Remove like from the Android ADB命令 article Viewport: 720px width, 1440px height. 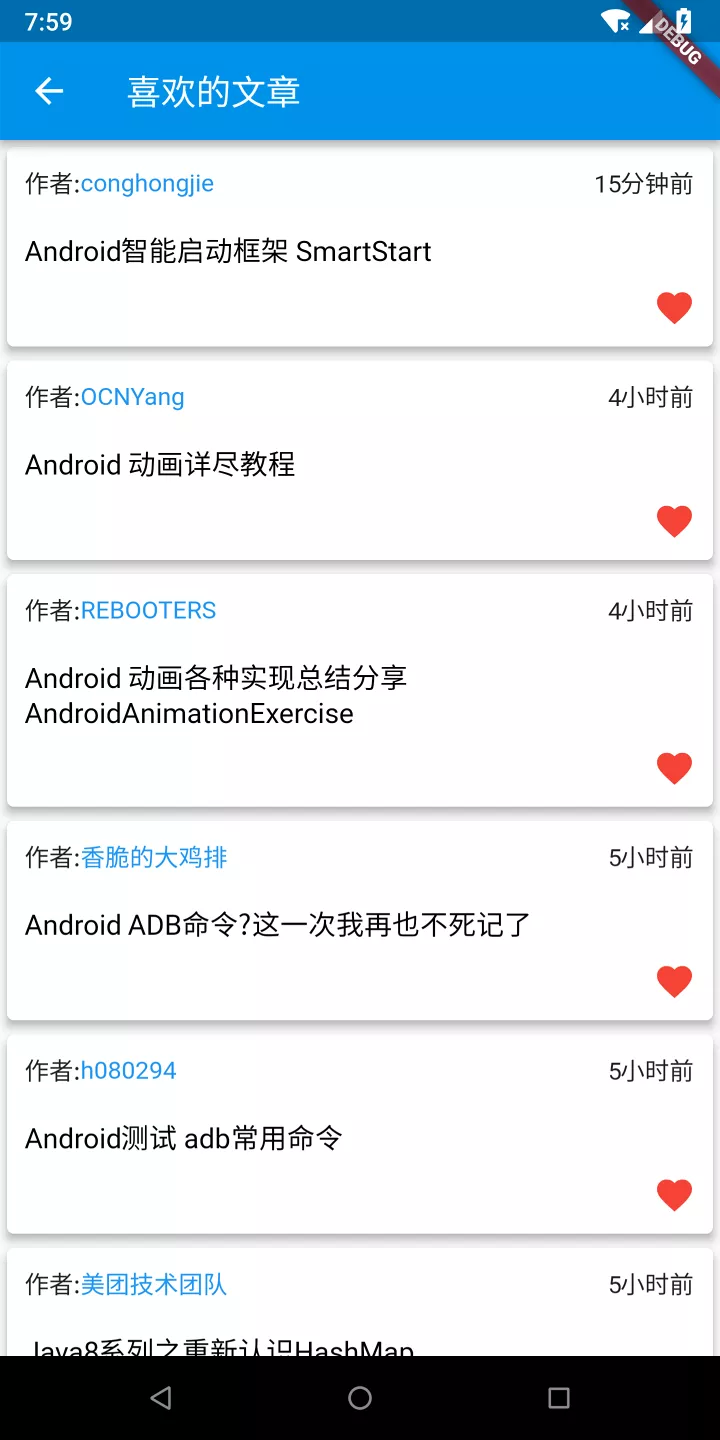click(x=674, y=981)
